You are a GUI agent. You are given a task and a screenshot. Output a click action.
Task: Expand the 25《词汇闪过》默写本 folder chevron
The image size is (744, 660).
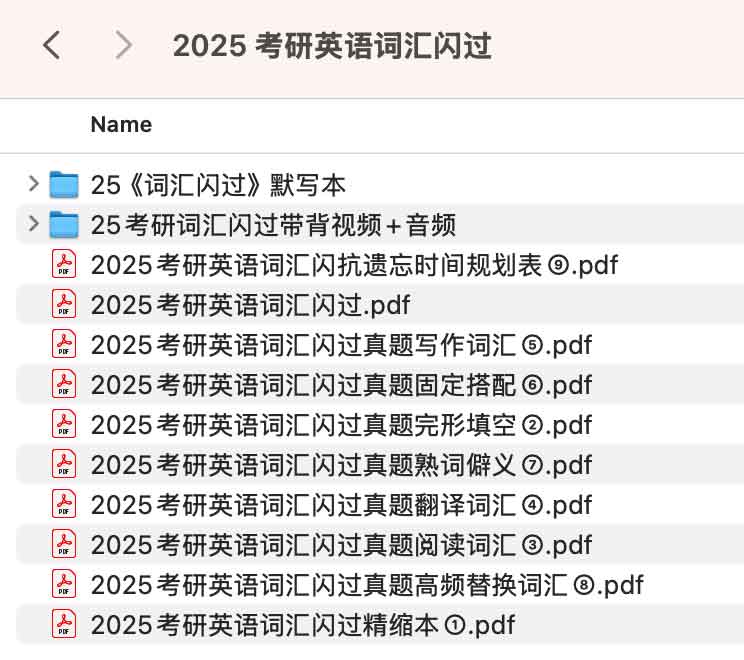[x=33, y=184]
